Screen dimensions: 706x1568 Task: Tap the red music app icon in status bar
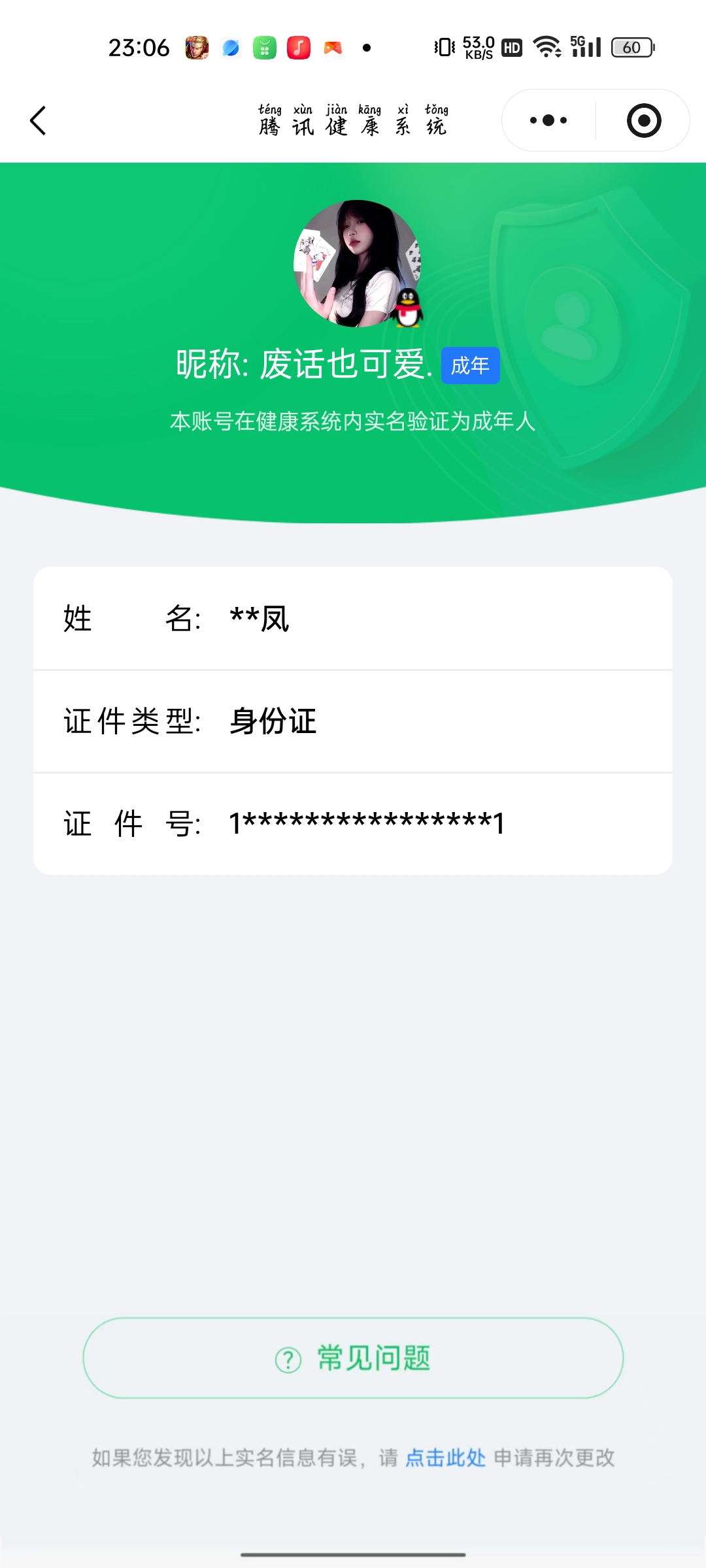(298, 46)
